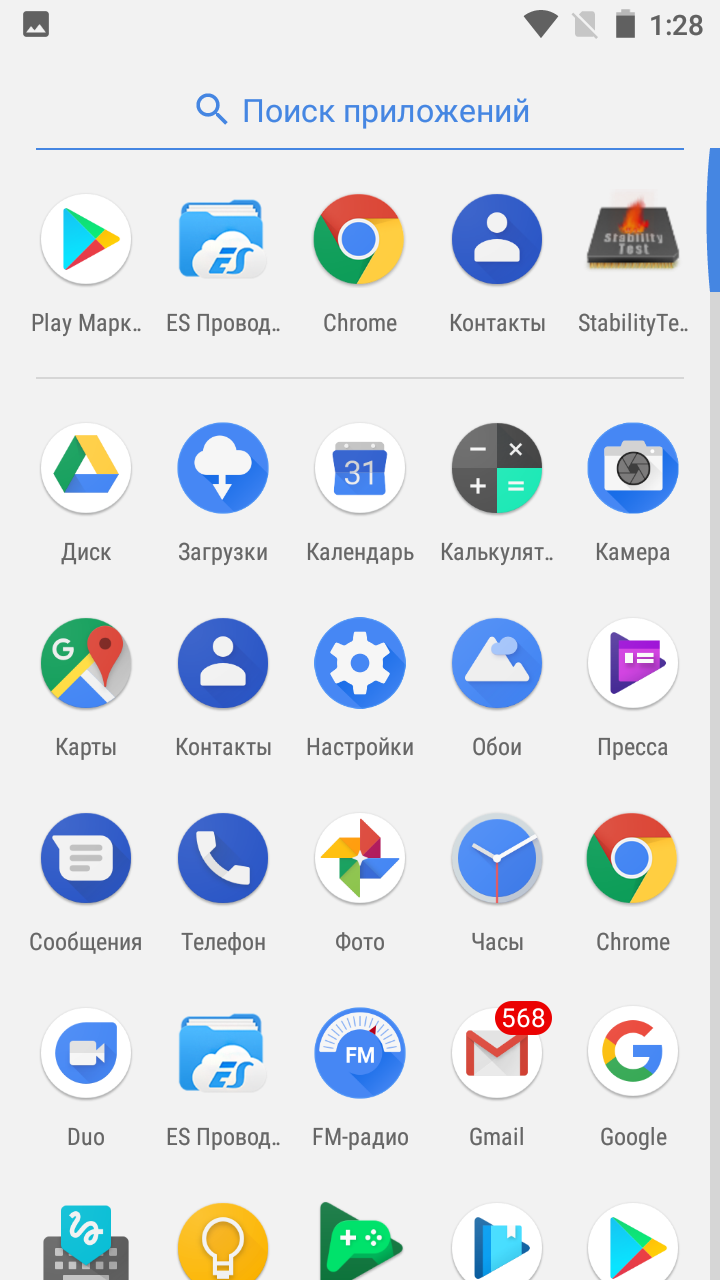Open Google Drive (Диск)
This screenshot has width=720, height=1280.
[86, 468]
